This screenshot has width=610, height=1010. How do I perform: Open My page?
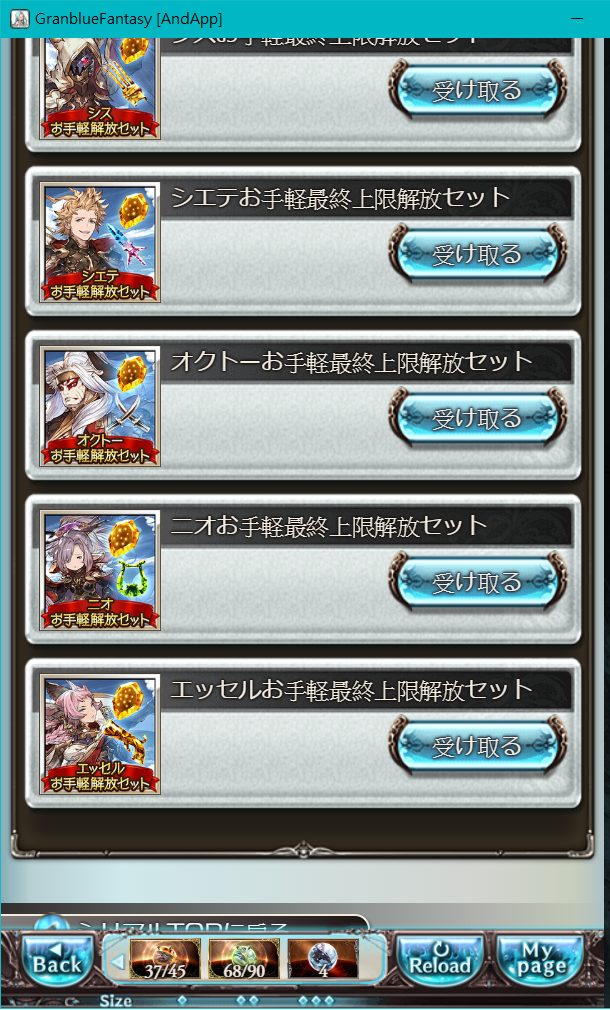541,961
